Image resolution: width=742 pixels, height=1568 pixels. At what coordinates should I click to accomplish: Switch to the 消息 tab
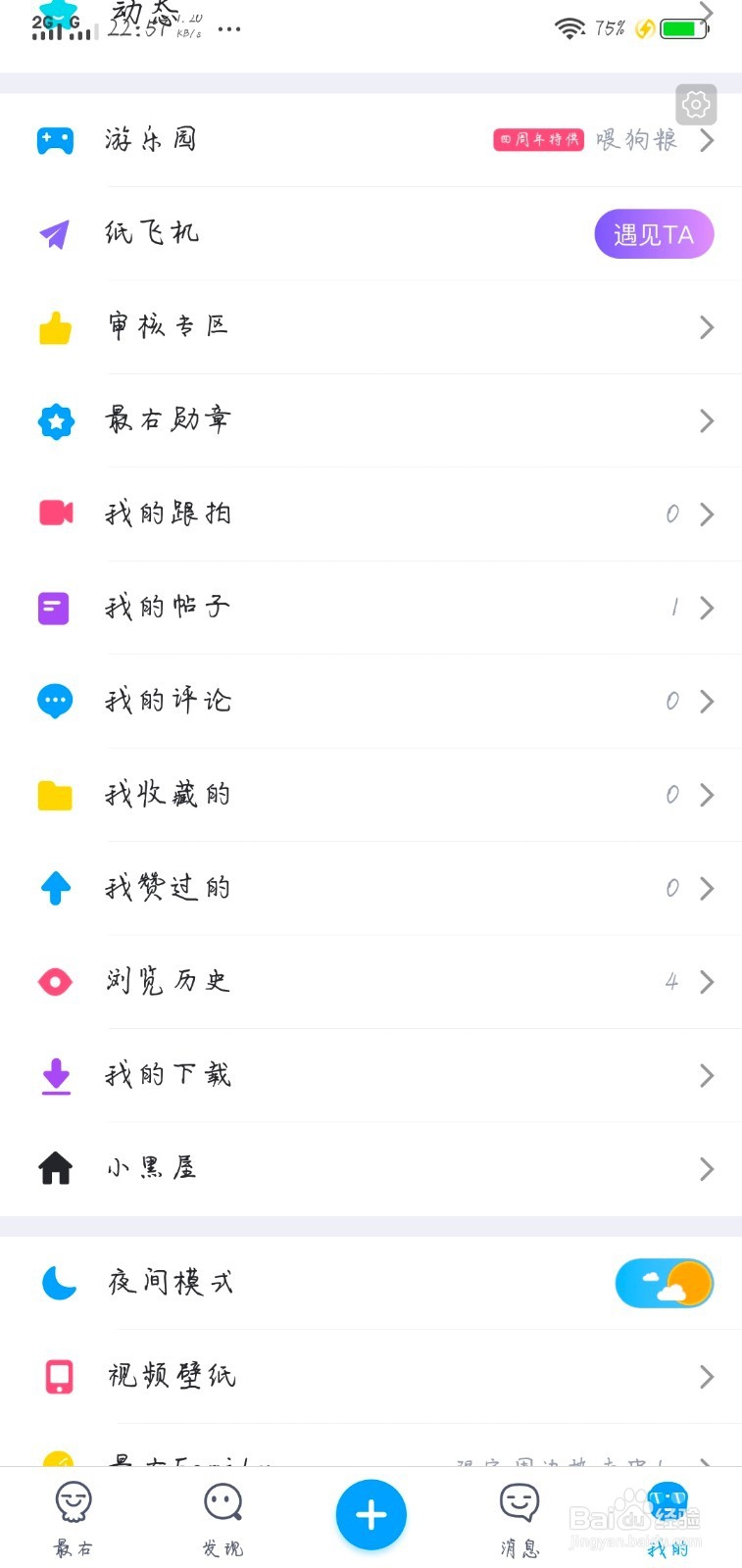519,1518
